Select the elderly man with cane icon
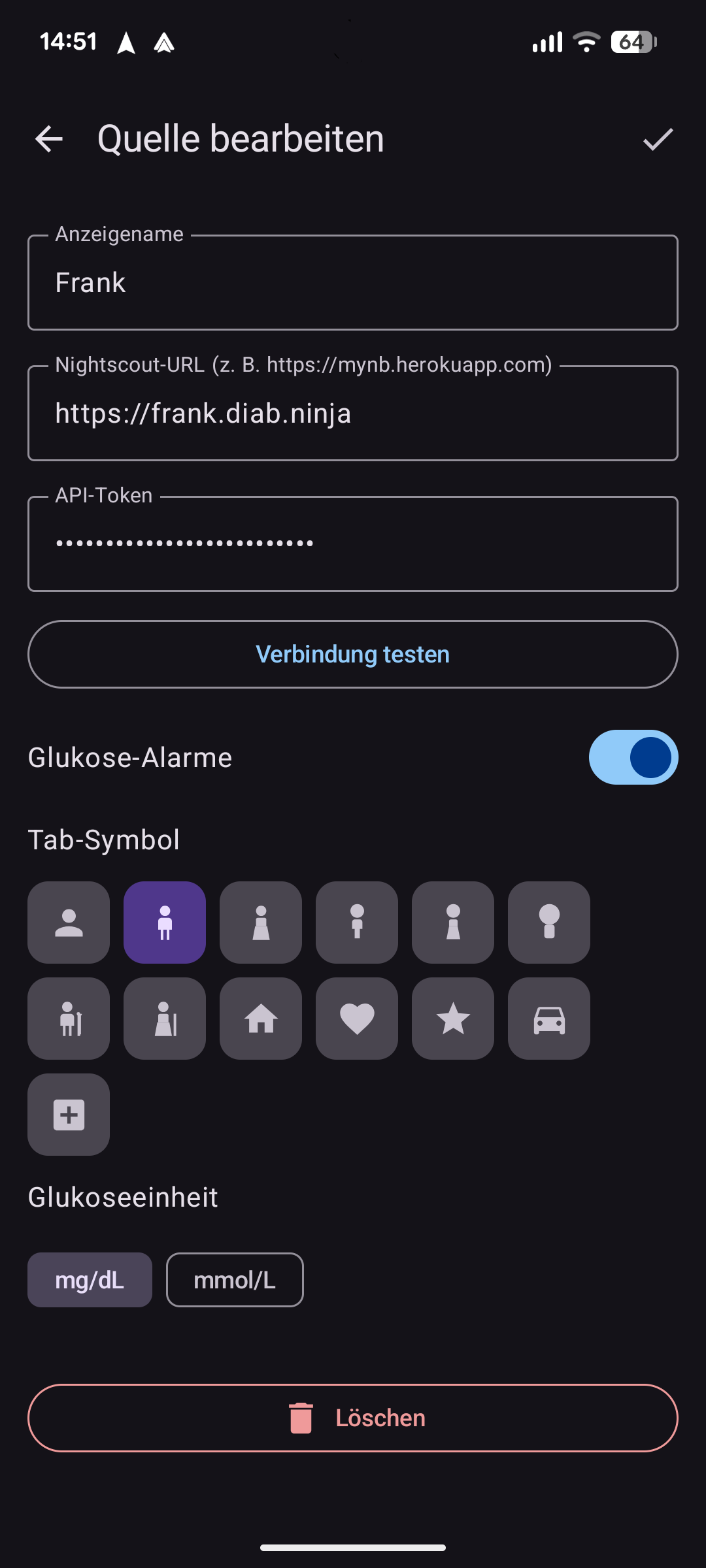Image resolution: width=706 pixels, height=1568 pixels. (68, 1019)
